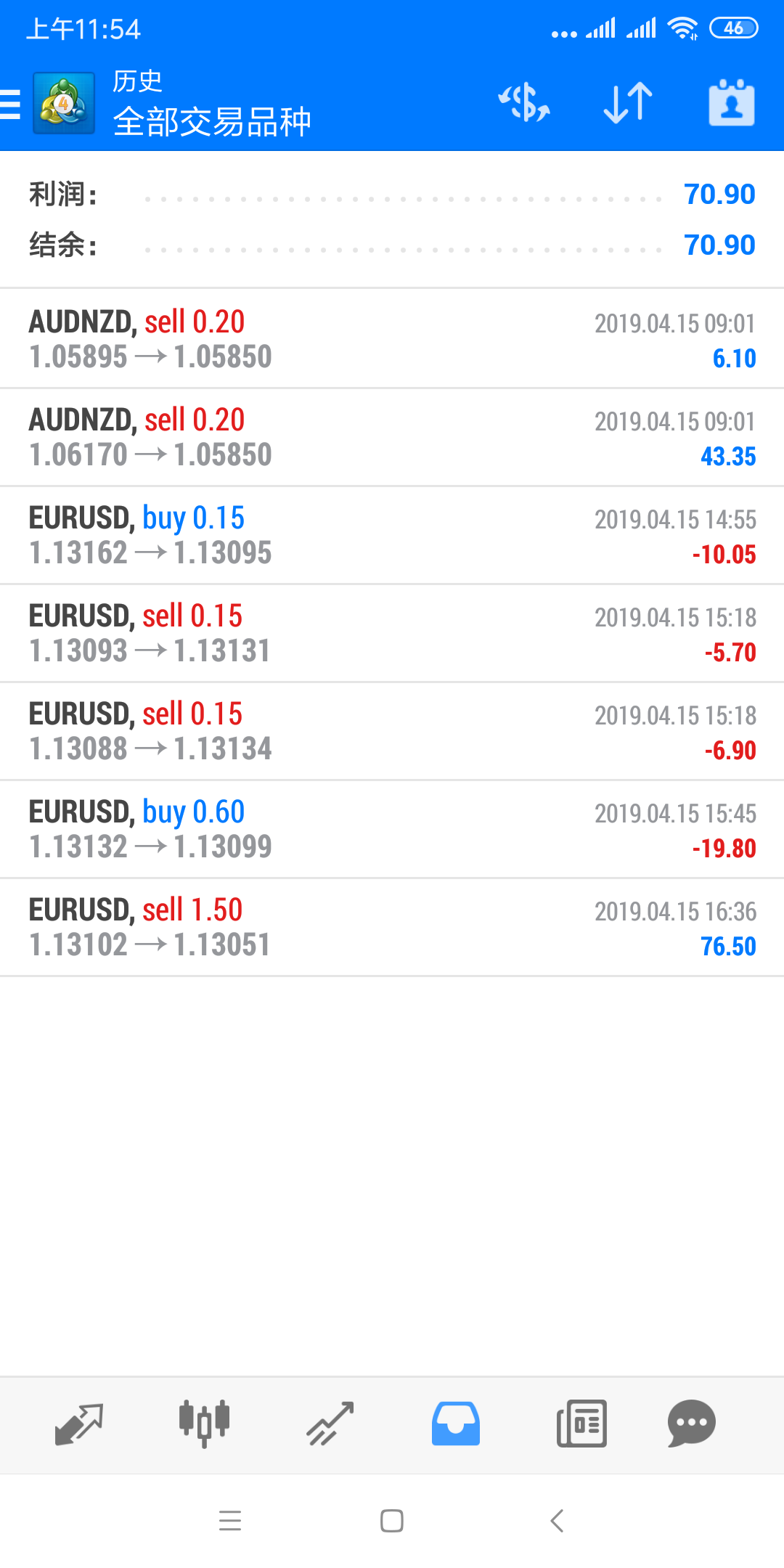Screen dimensions: 784x1568
Task: Open the calendar period filter
Action: coord(732,103)
